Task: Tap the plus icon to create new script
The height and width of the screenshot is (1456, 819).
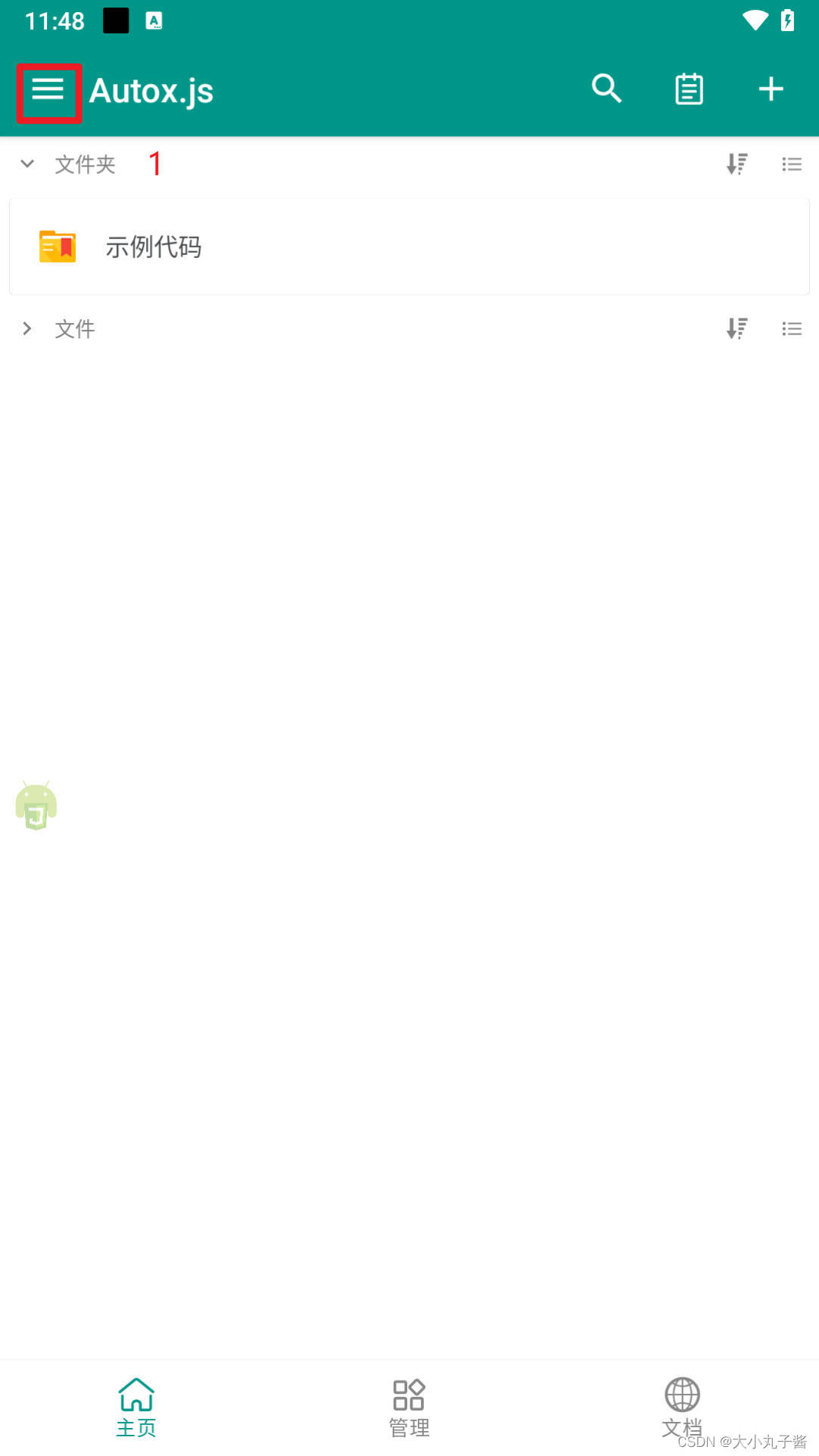Action: point(771,89)
